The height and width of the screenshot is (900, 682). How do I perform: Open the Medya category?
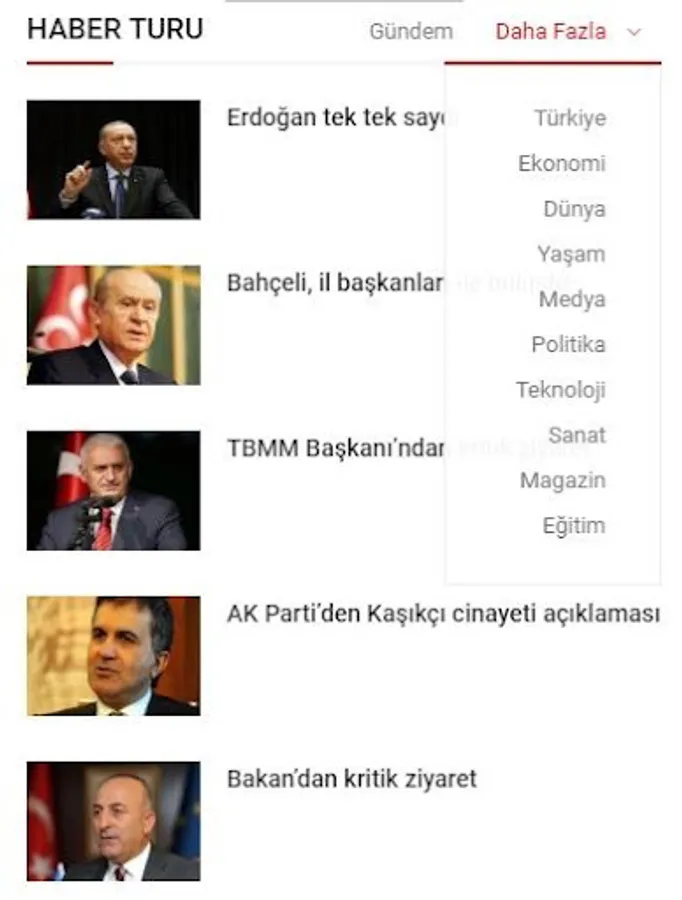[x=572, y=299]
